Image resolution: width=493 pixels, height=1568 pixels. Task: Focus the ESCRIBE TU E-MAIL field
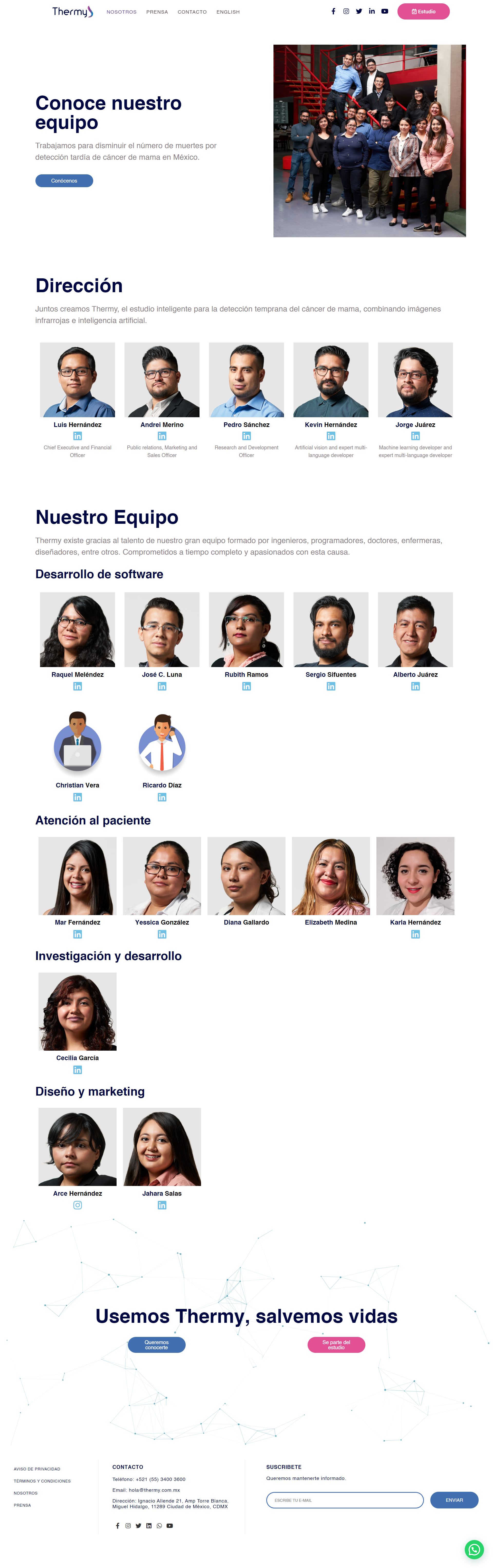(x=345, y=1500)
